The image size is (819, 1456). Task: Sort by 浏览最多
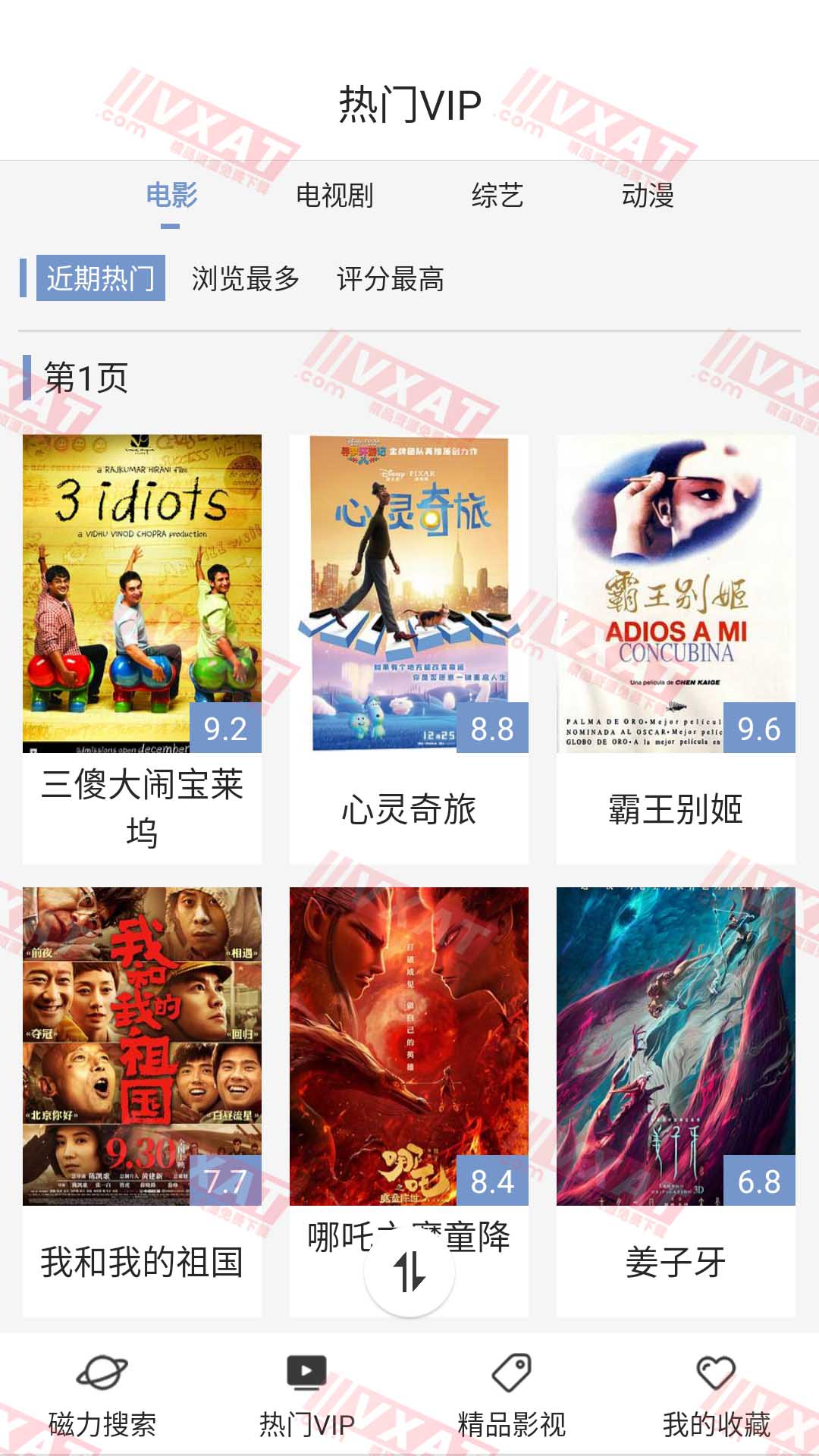pyautogui.click(x=246, y=279)
